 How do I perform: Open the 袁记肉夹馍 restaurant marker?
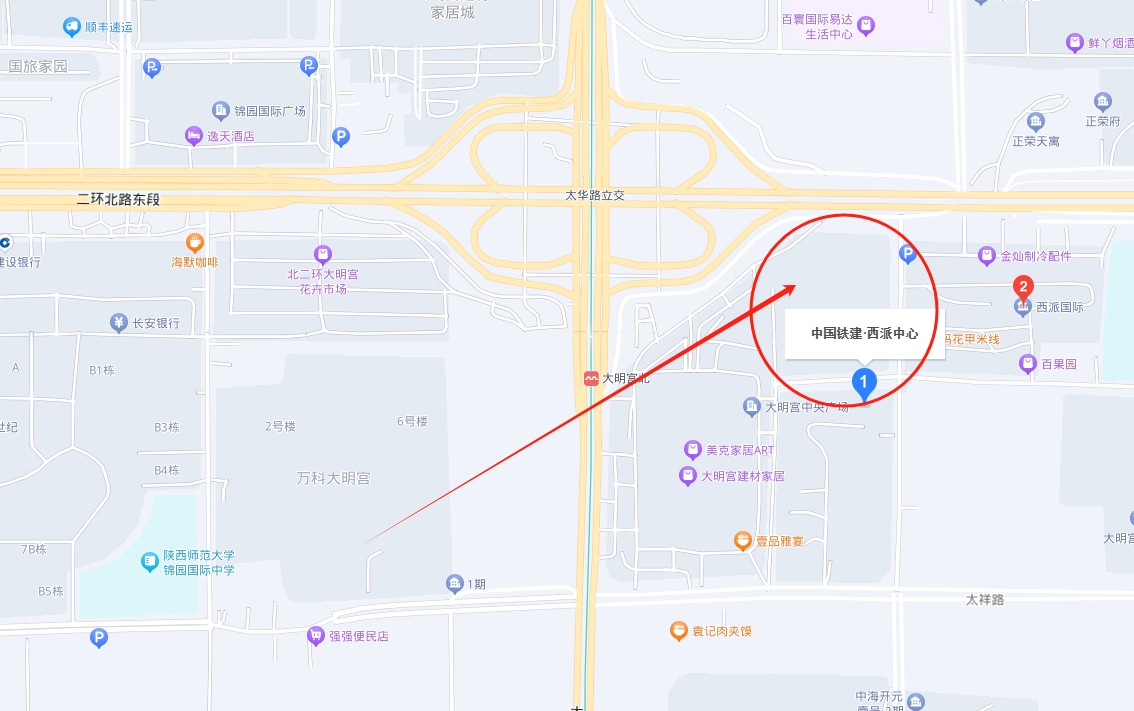pos(678,631)
